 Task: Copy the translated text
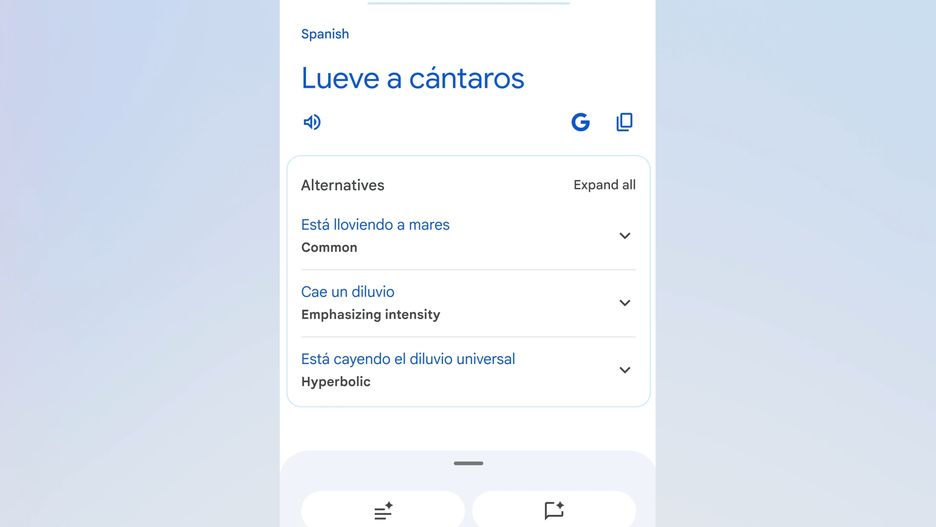[625, 122]
